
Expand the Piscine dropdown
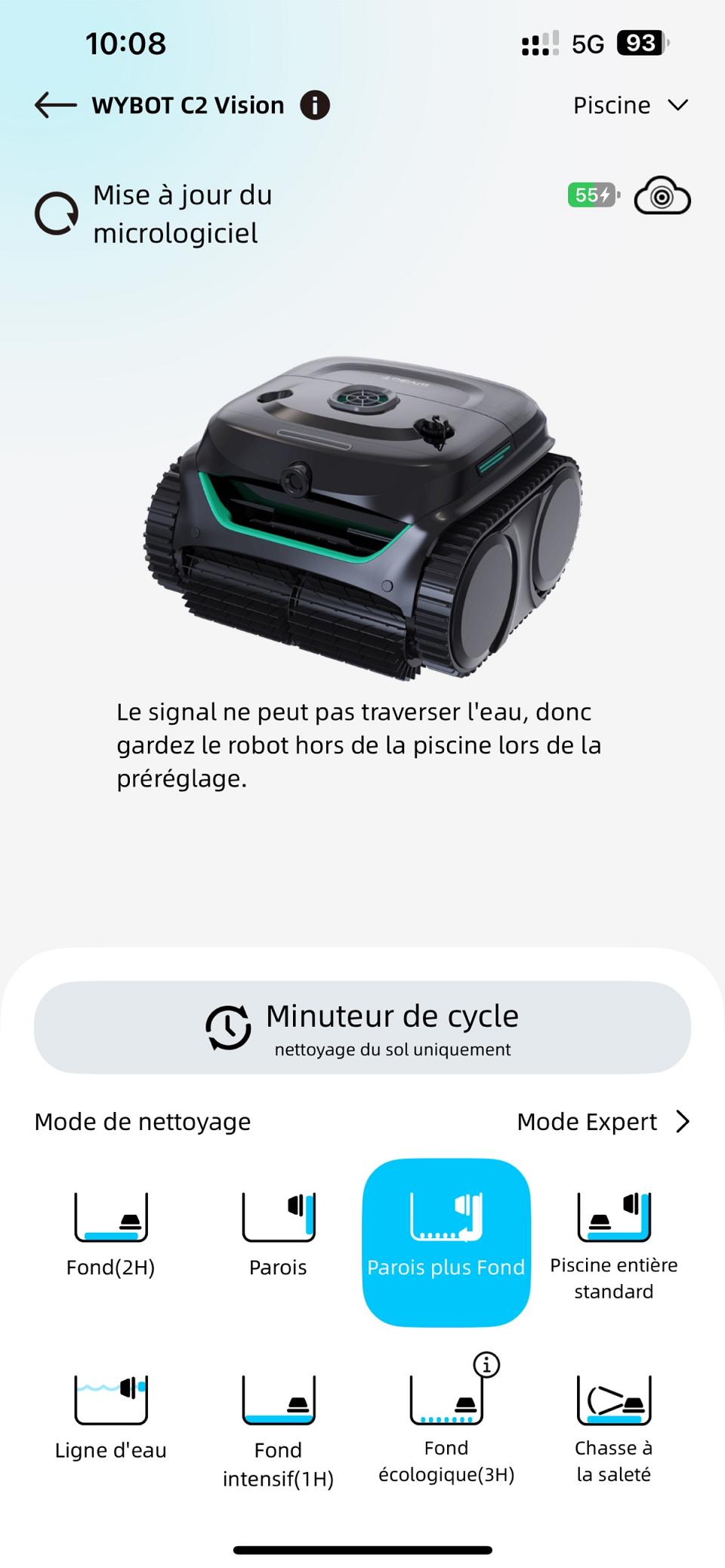point(631,106)
